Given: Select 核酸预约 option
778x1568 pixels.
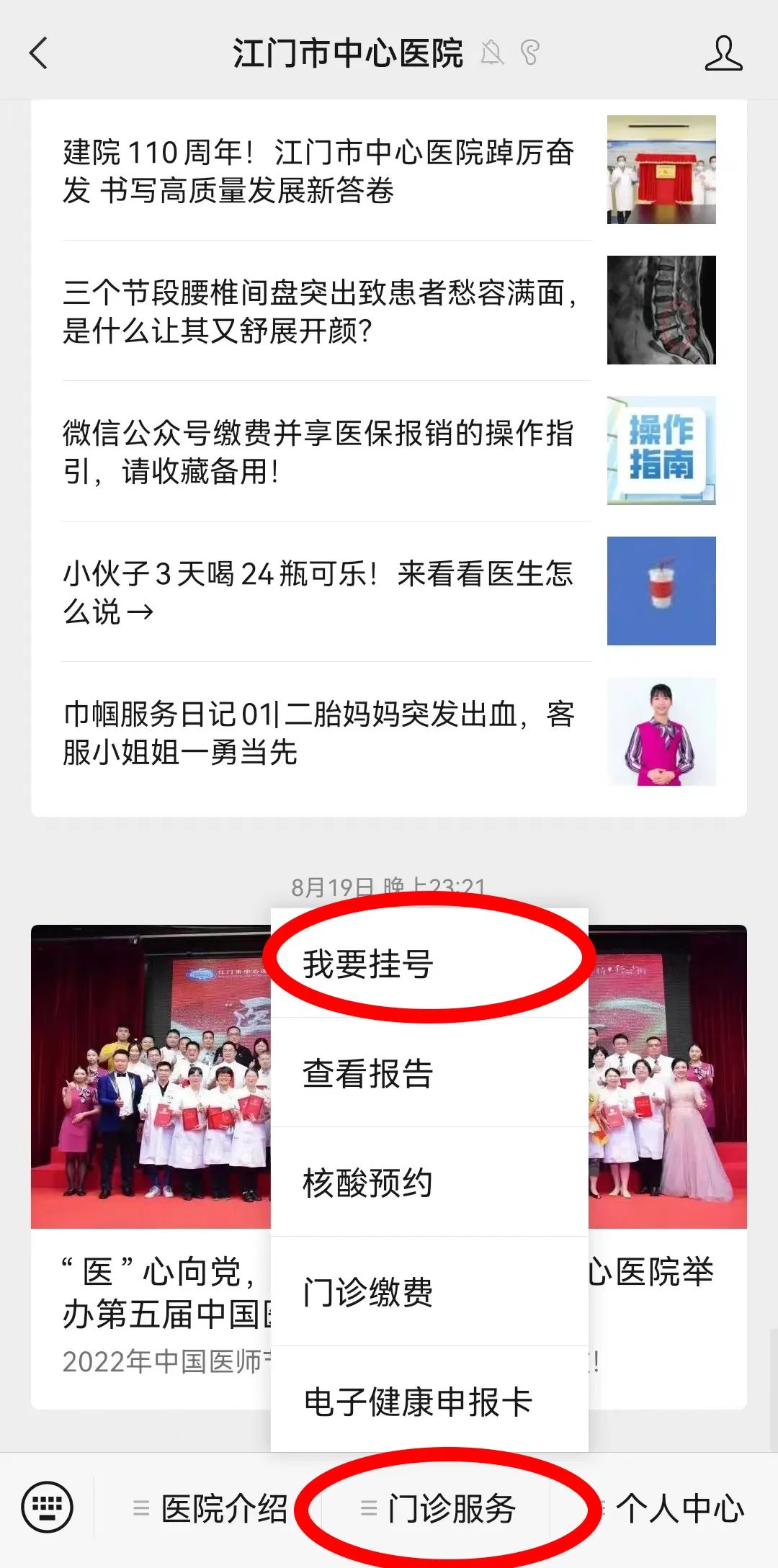Looking at the screenshot, I should pos(429,1183).
